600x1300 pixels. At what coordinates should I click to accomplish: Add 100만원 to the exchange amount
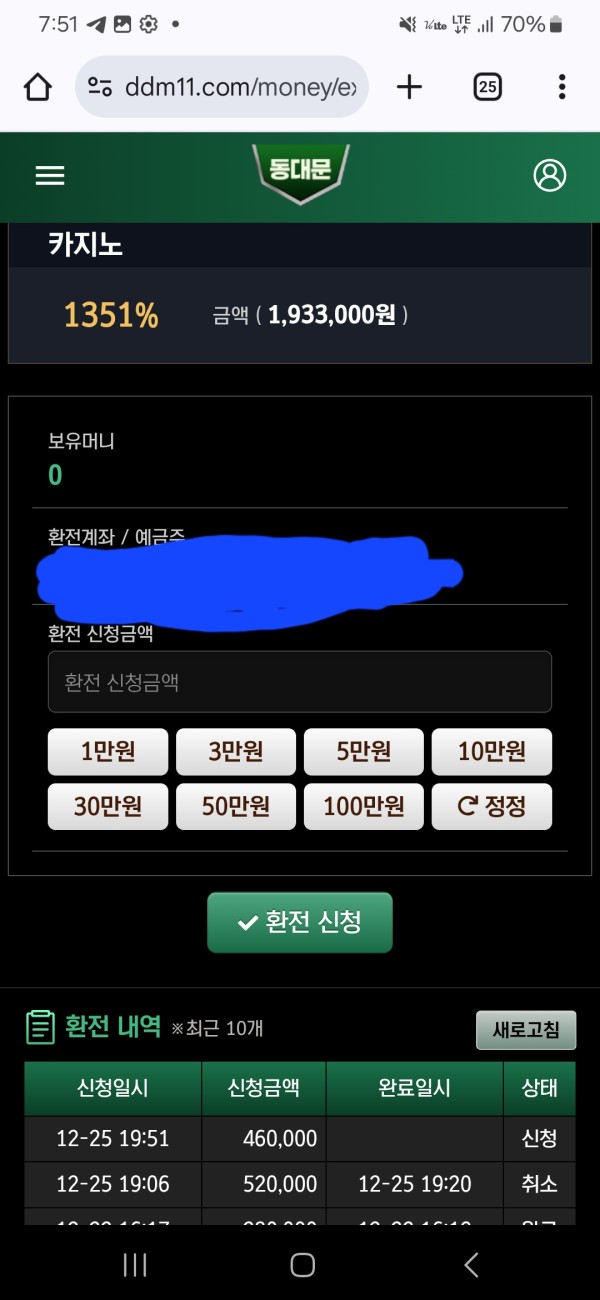point(364,806)
